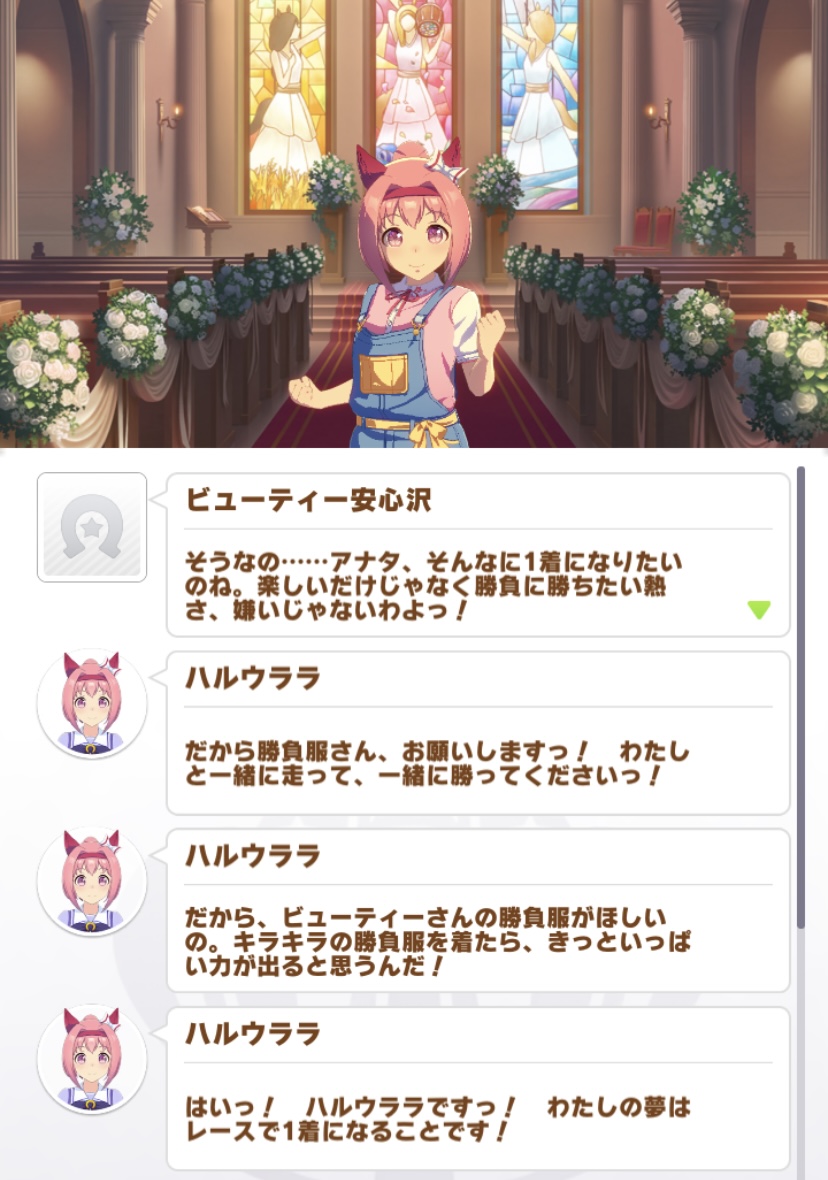828x1180 pixels.
Task: Tap the log scrollbar on the right edge
Action: click(x=800, y=700)
